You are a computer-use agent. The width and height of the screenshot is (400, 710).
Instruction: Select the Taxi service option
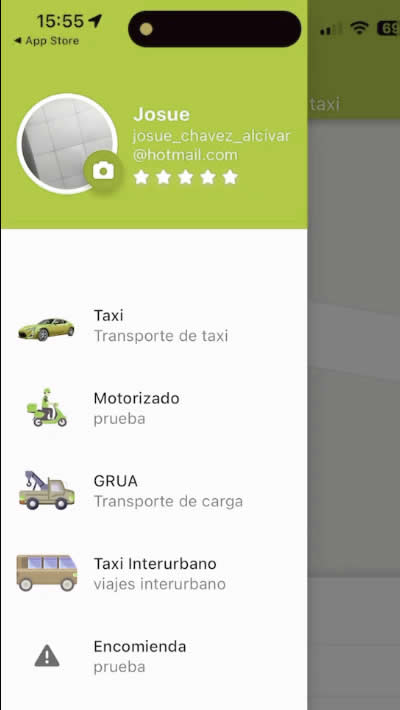[x=154, y=326]
